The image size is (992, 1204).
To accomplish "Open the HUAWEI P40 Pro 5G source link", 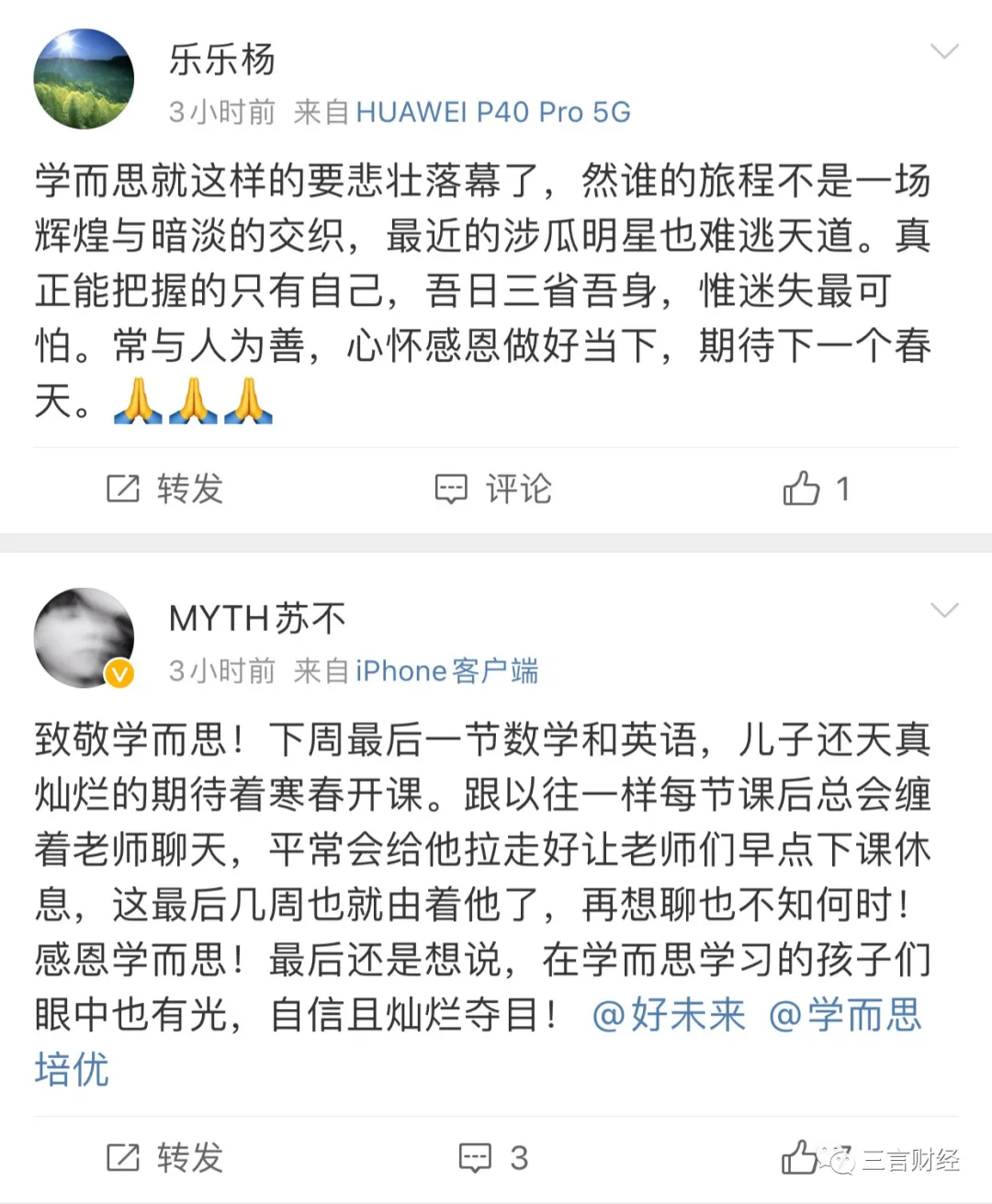I will [493, 112].
